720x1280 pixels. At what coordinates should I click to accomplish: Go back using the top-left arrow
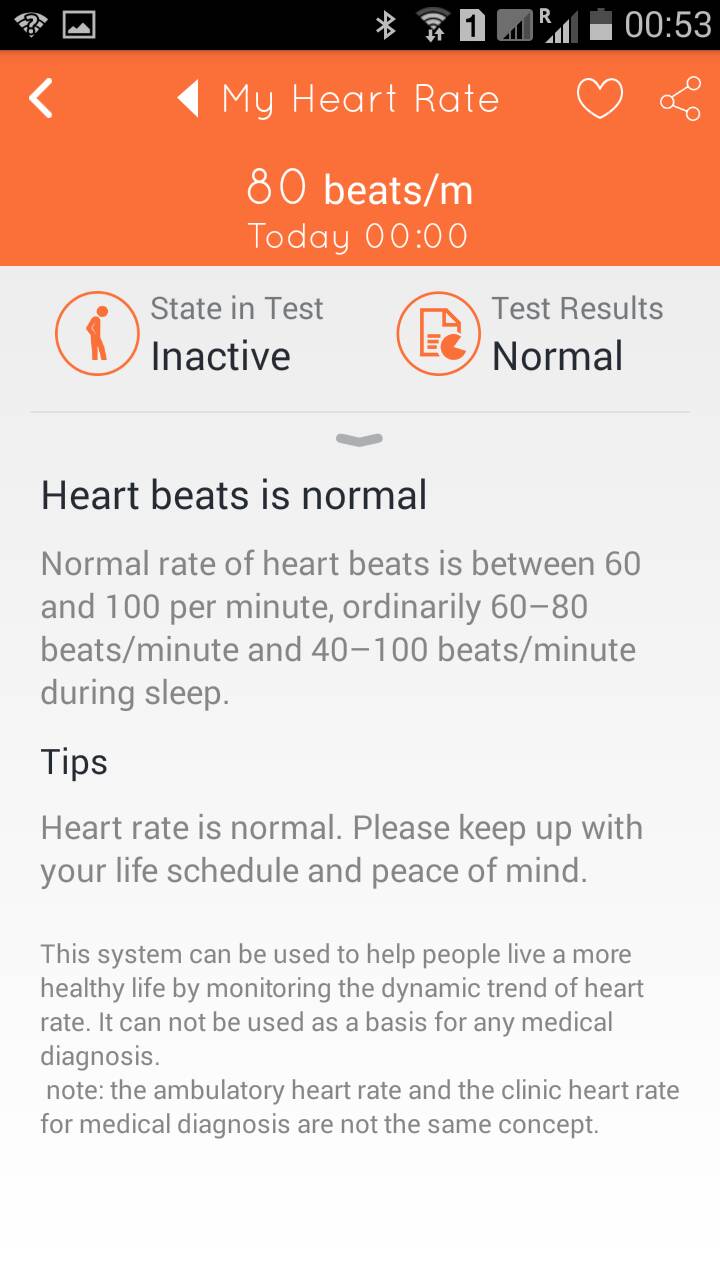[41, 99]
